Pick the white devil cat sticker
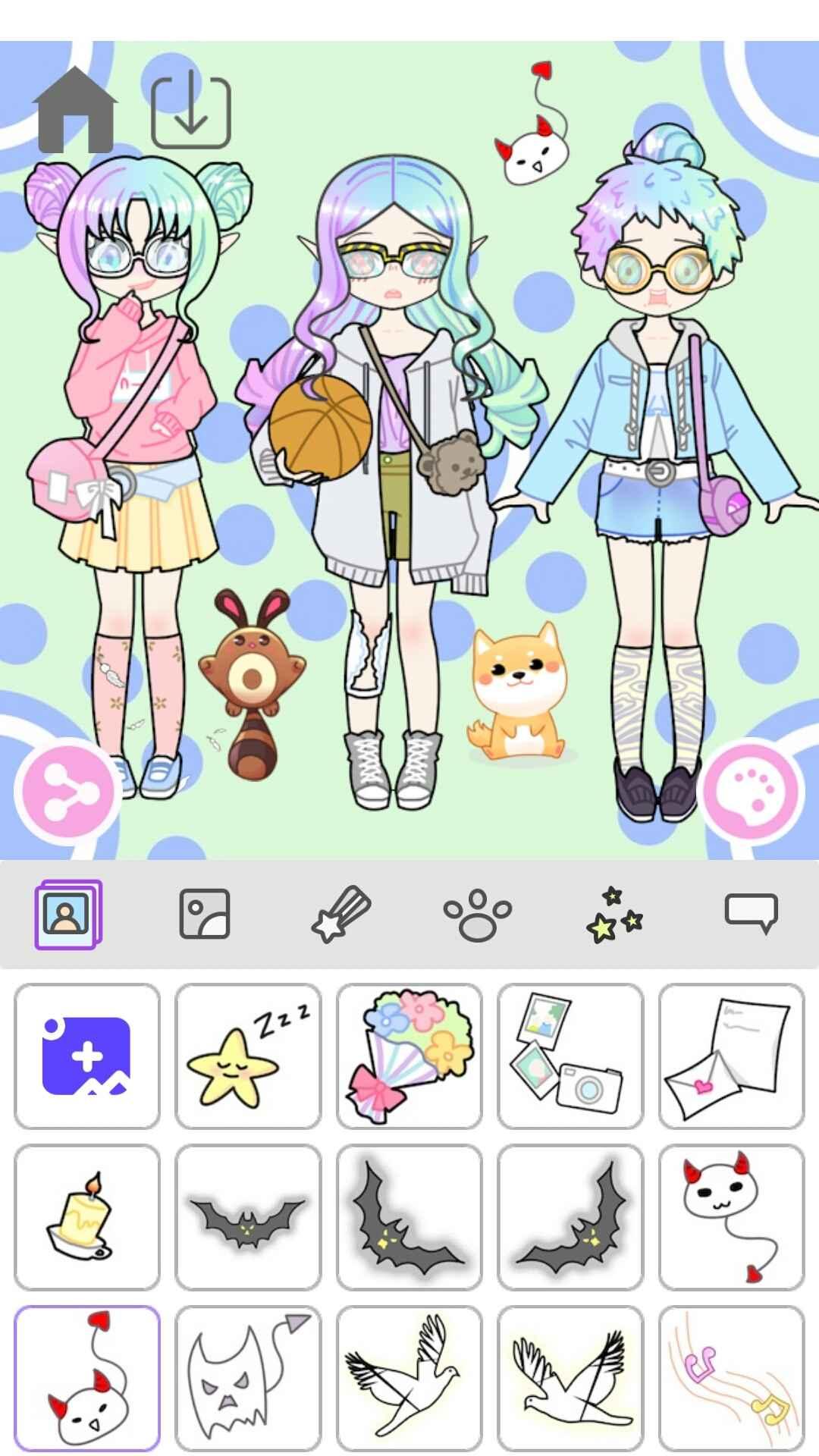 pyautogui.click(x=732, y=1214)
